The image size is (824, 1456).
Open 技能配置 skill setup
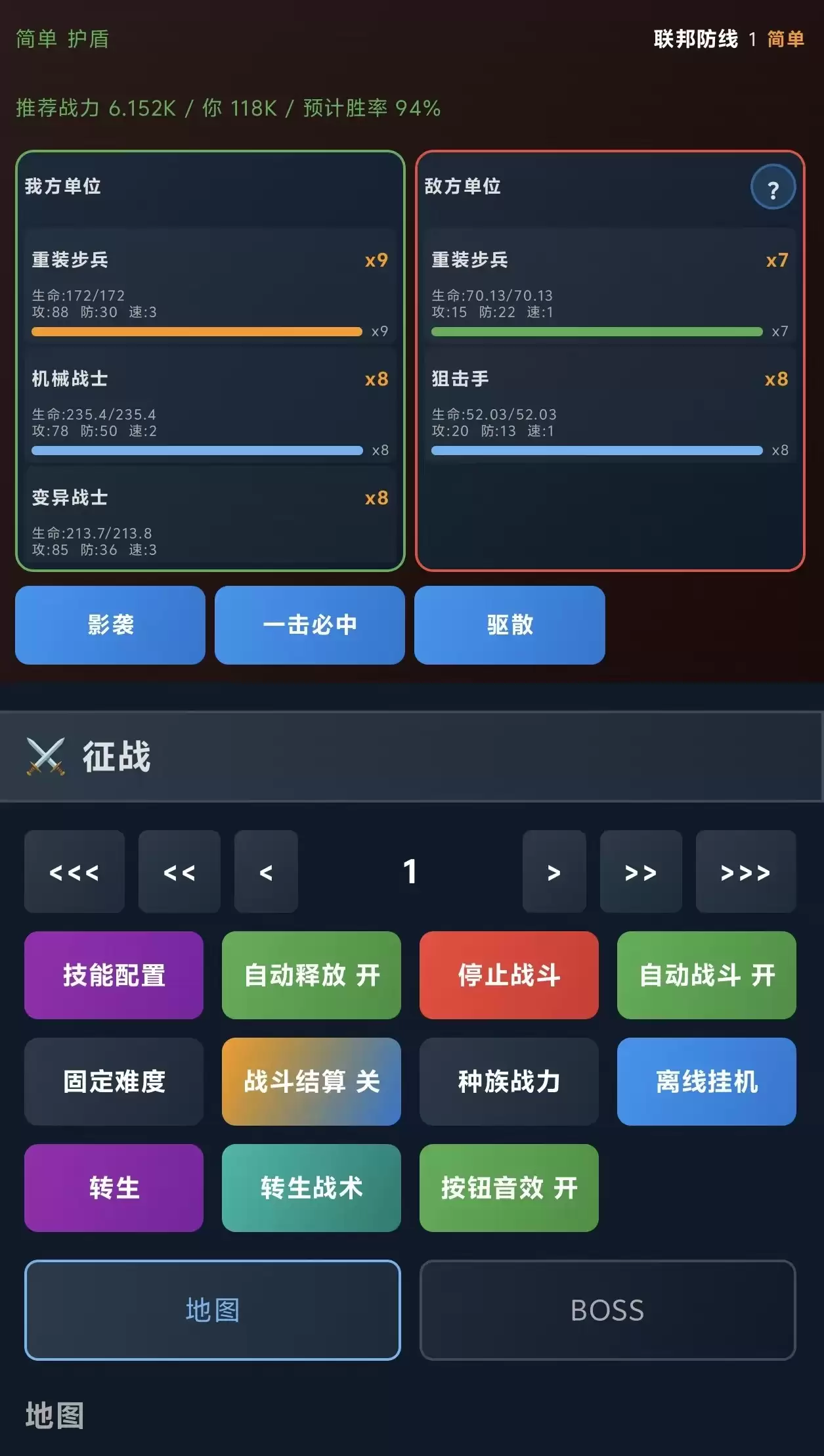[114, 975]
